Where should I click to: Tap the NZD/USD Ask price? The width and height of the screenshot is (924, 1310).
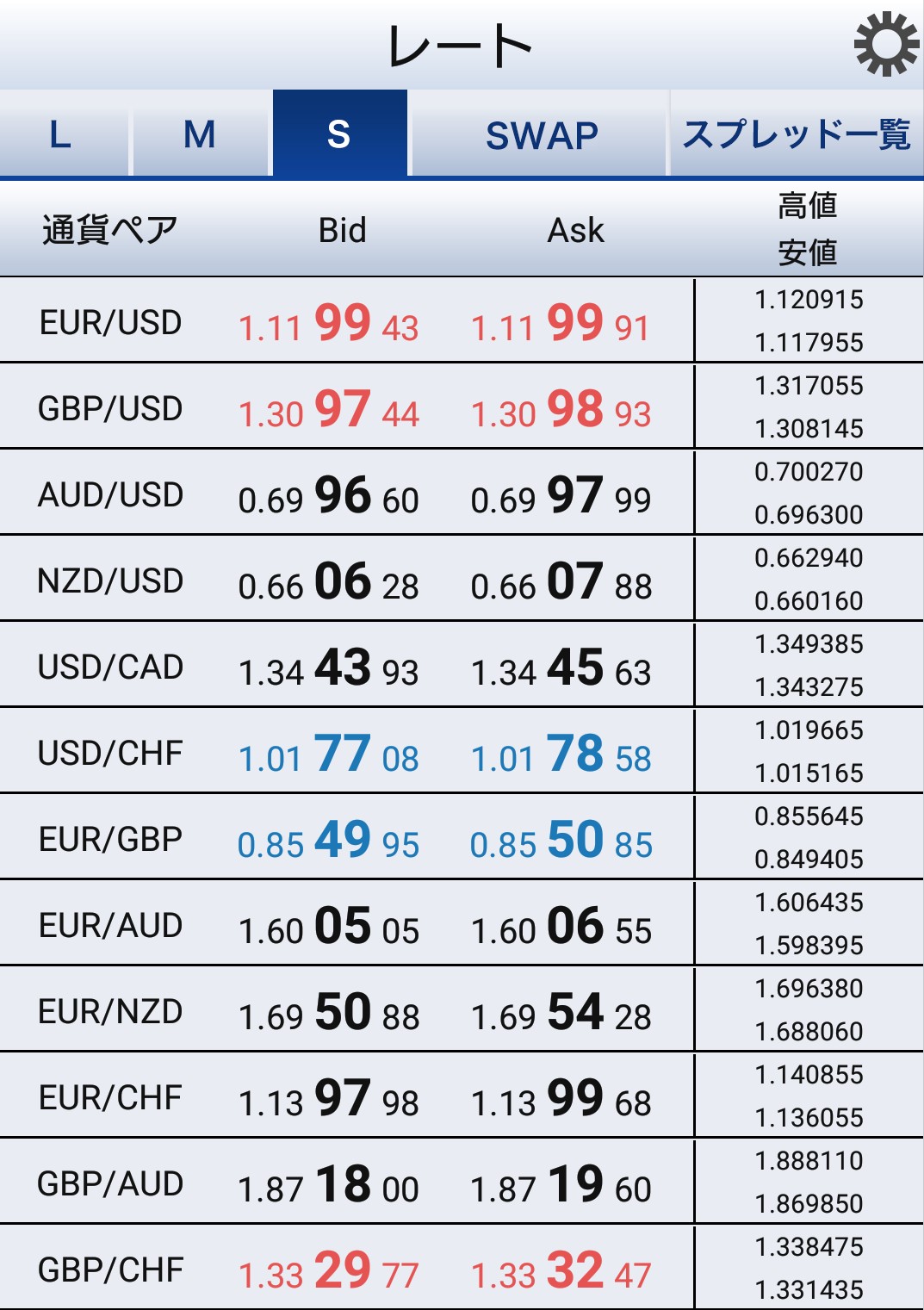pos(561,581)
